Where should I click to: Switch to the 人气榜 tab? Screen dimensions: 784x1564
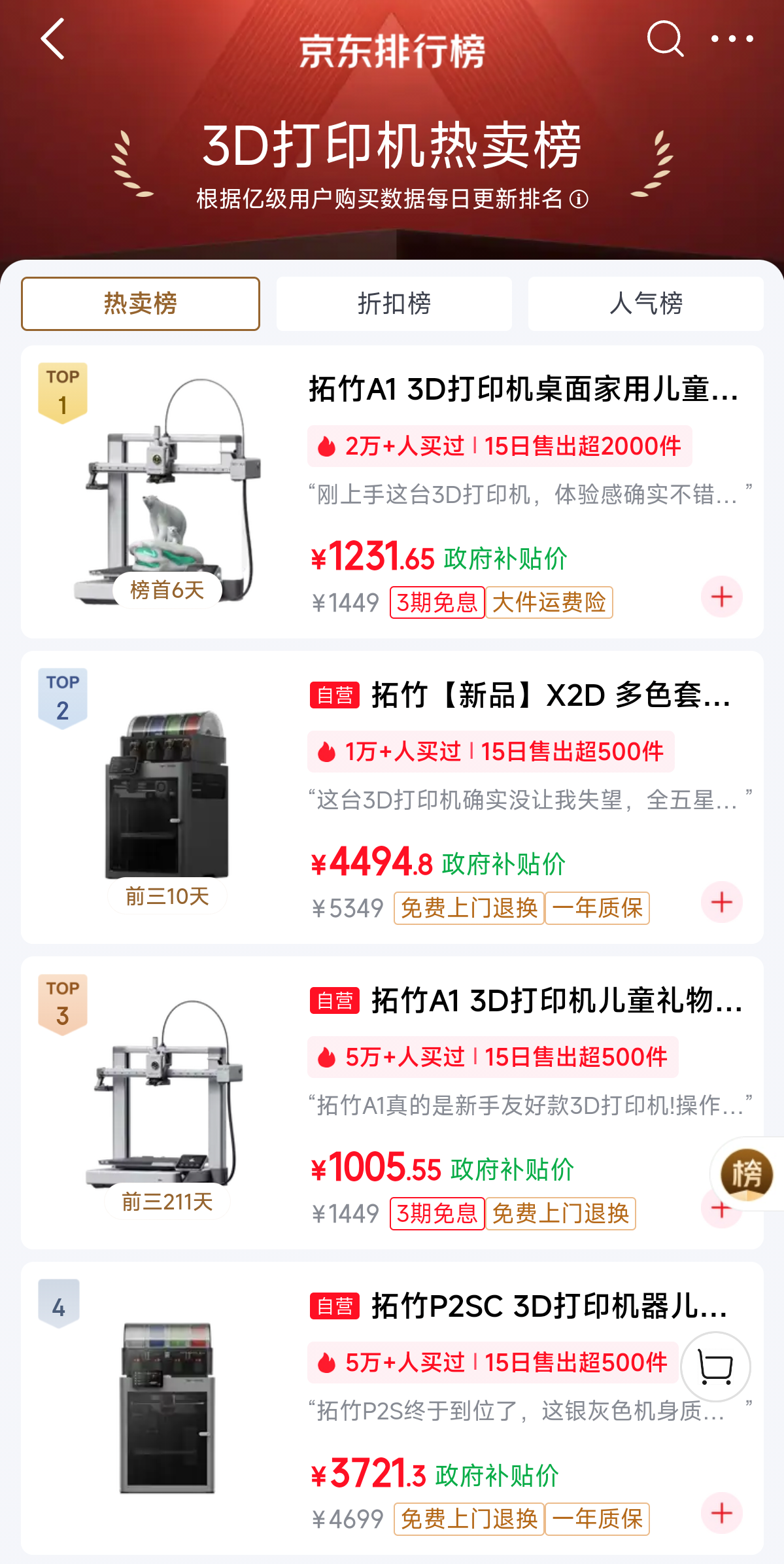(x=645, y=304)
